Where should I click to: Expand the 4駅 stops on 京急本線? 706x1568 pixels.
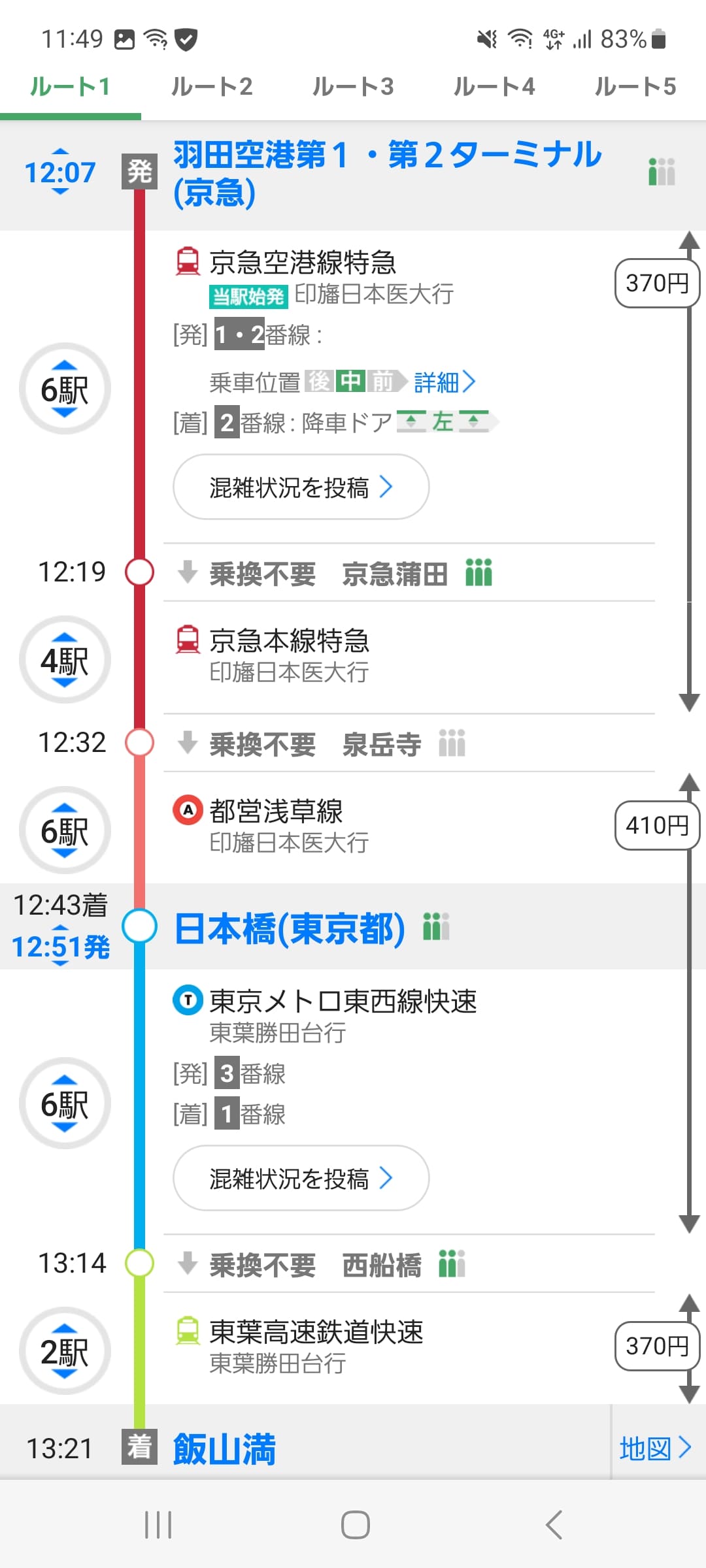pyautogui.click(x=65, y=661)
